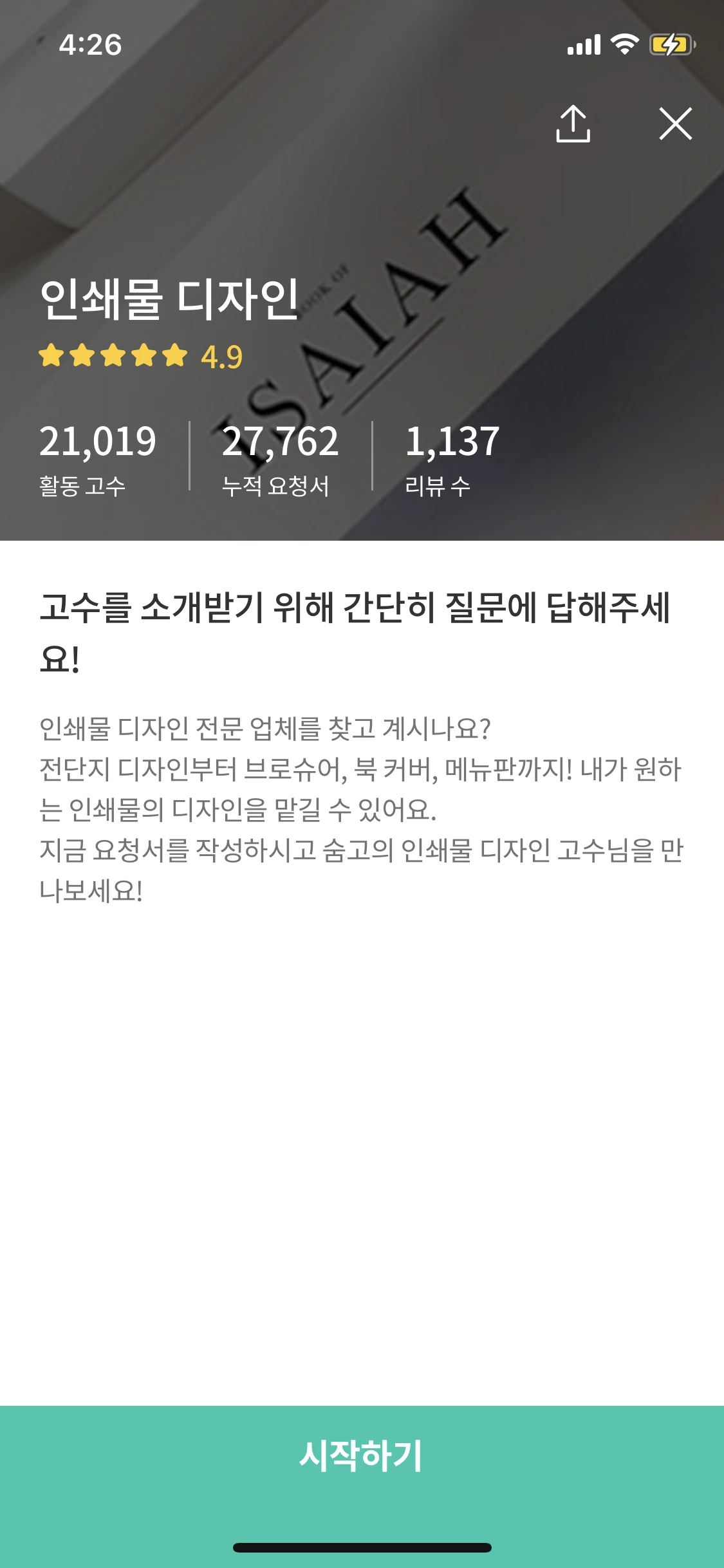Tap the home indicator bar at bottom
This screenshot has height=1568, width=724.
point(362,1548)
